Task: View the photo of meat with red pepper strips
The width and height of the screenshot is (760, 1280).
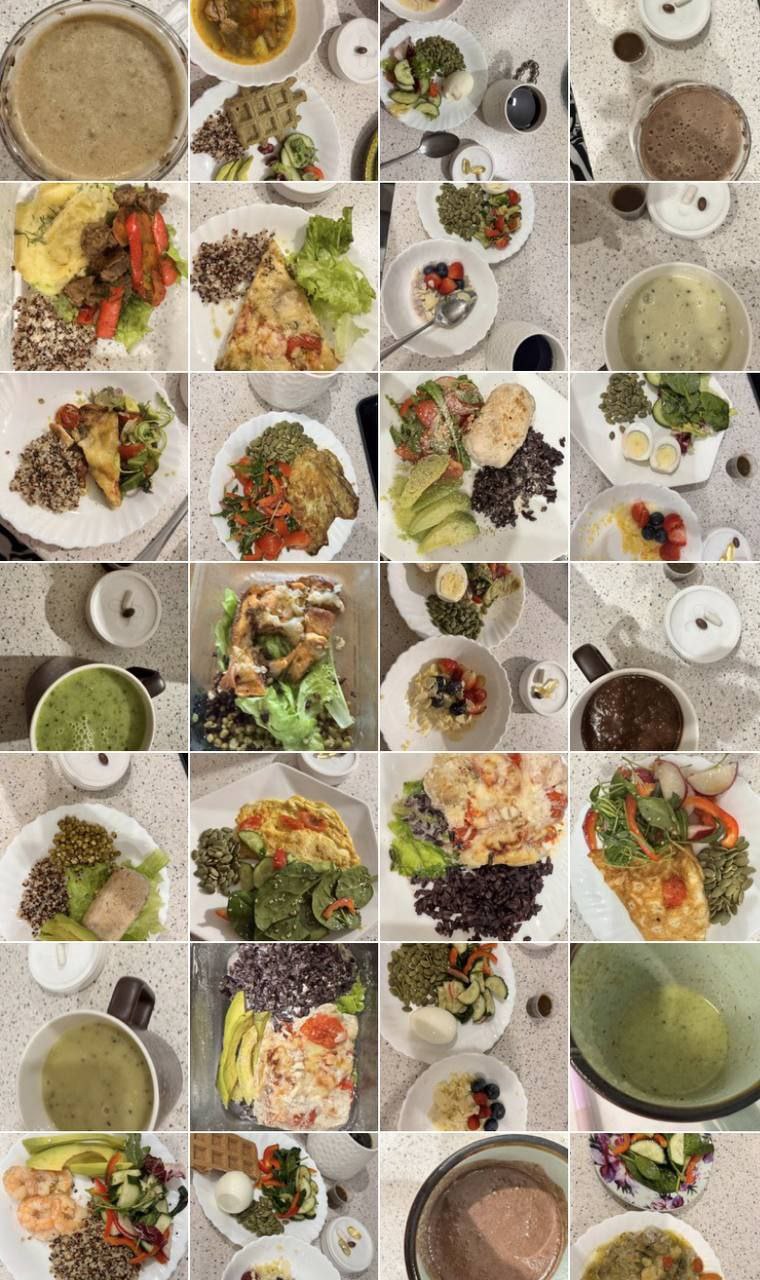Action: tap(93, 276)
